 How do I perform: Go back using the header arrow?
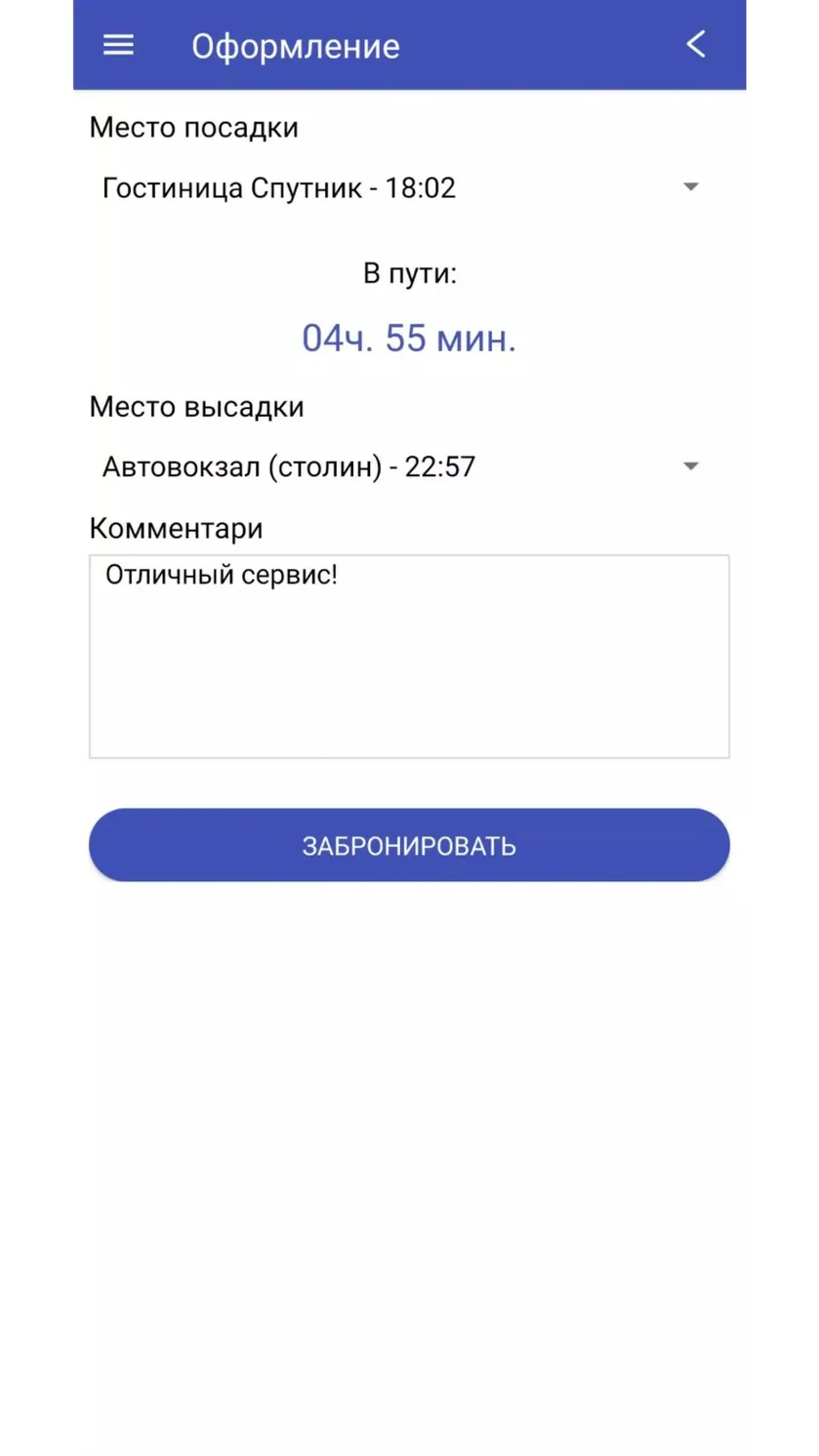696,44
